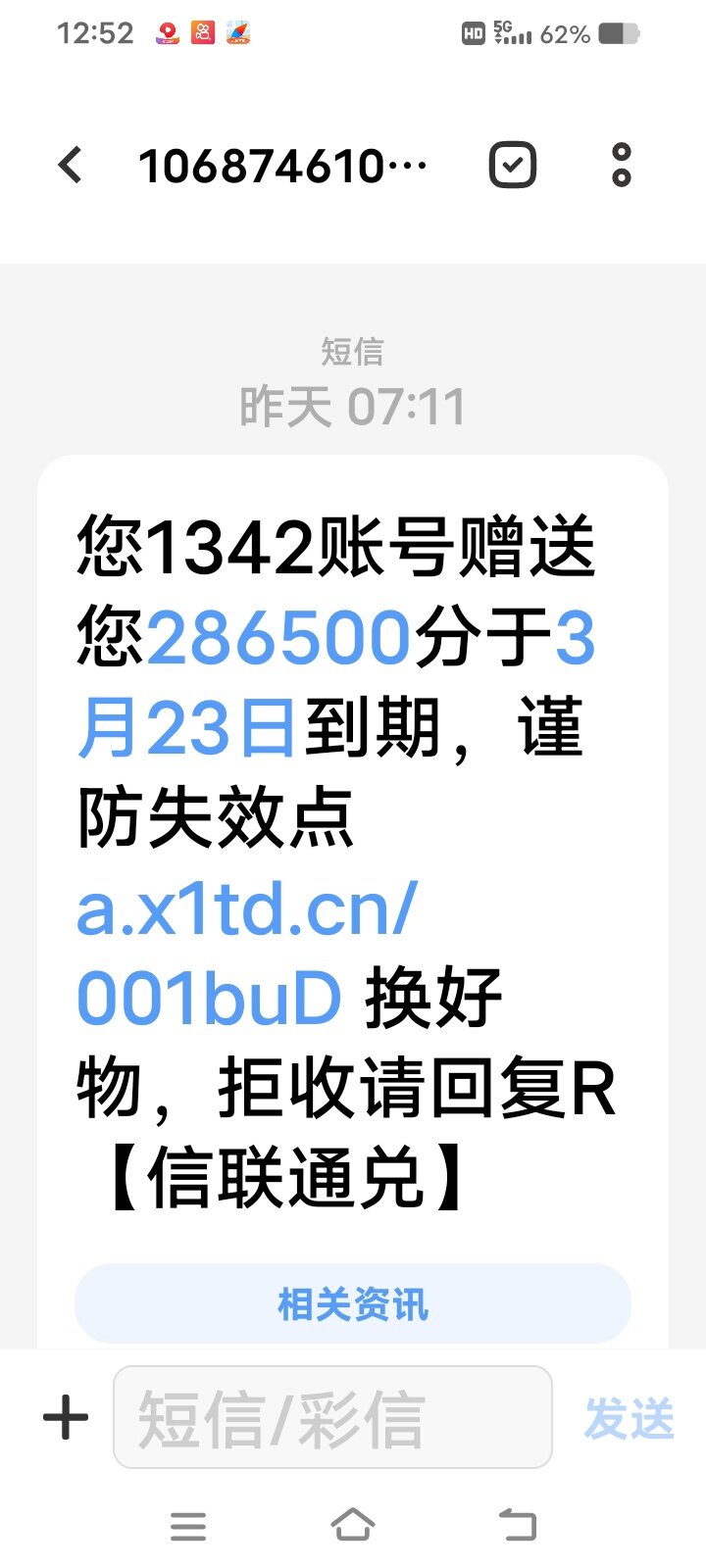Open the plus attachment menu
Screen dimensions: 706x1568
66,1418
